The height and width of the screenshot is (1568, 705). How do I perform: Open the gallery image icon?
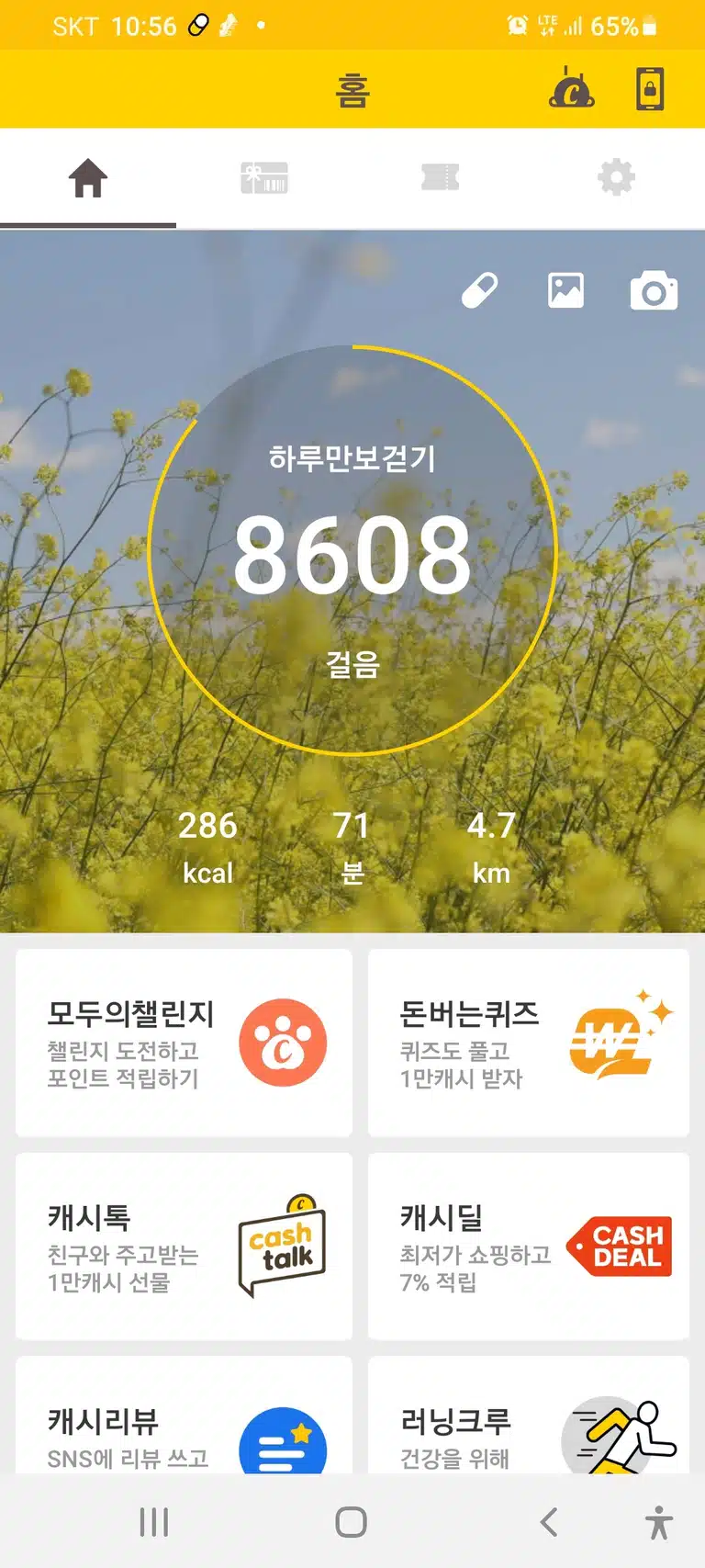[x=565, y=290]
